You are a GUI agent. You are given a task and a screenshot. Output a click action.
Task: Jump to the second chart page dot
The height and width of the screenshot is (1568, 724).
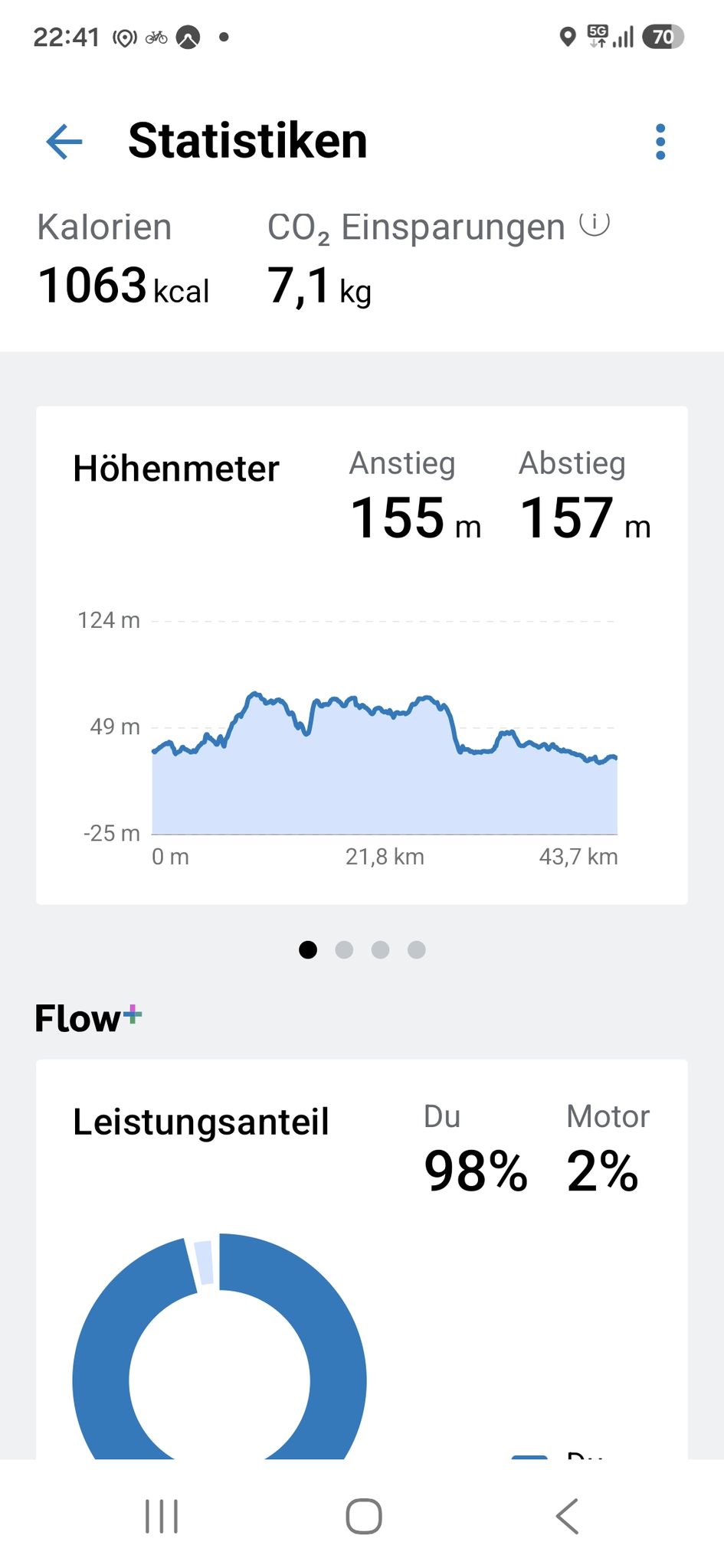point(344,949)
